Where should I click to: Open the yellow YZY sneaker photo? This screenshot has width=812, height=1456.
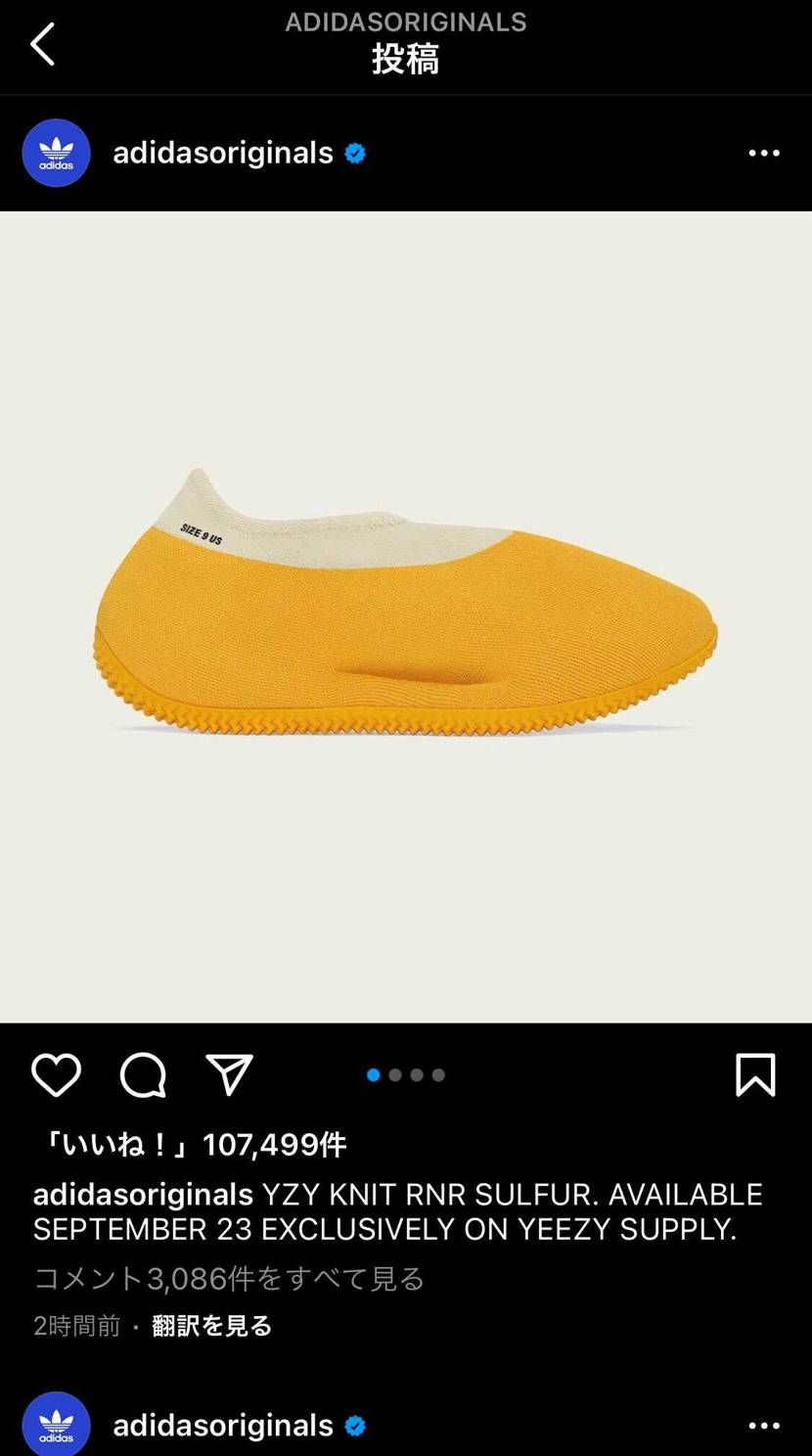pyautogui.click(x=406, y=616)
